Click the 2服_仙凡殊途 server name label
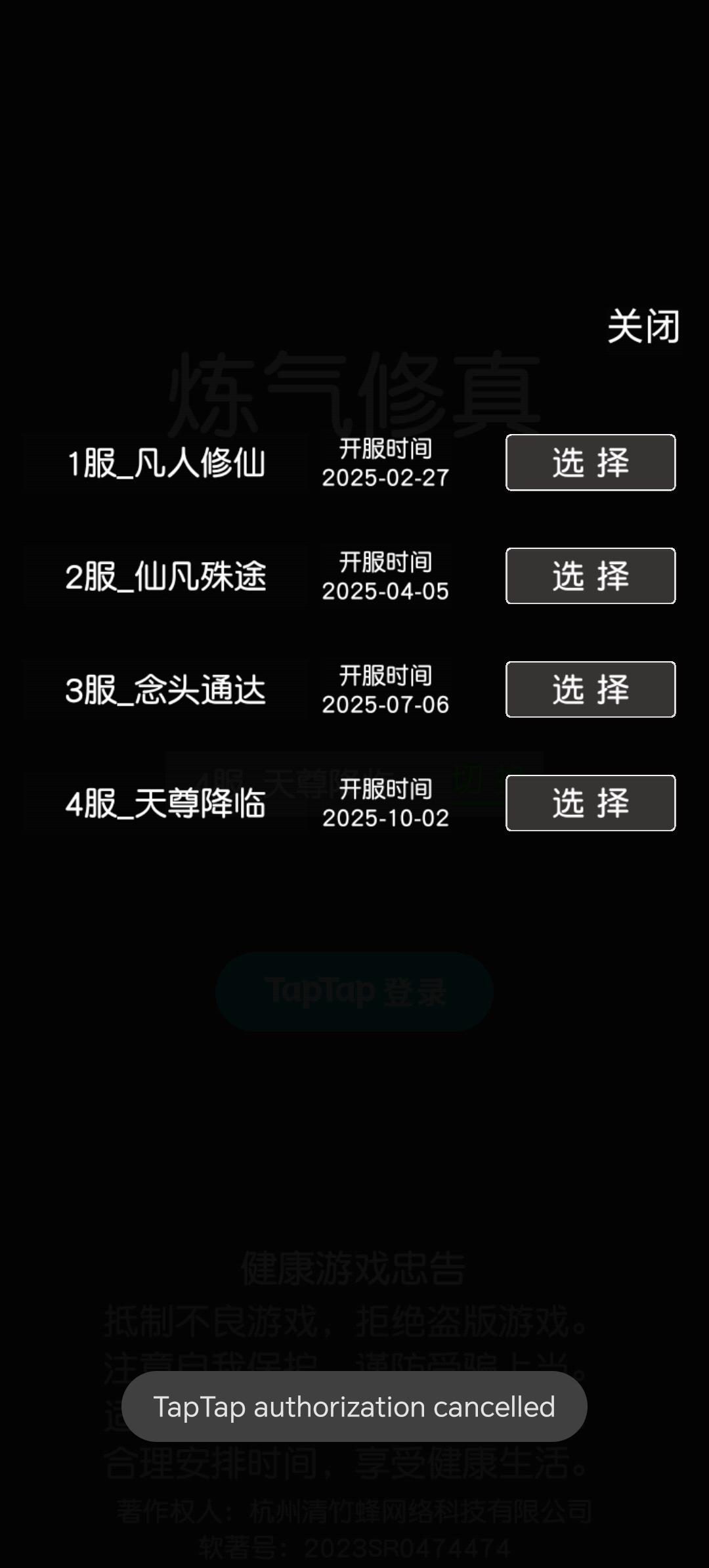The width and height of the screenshot is (709, 1568). pyautogui.click(x=167, y=576)
